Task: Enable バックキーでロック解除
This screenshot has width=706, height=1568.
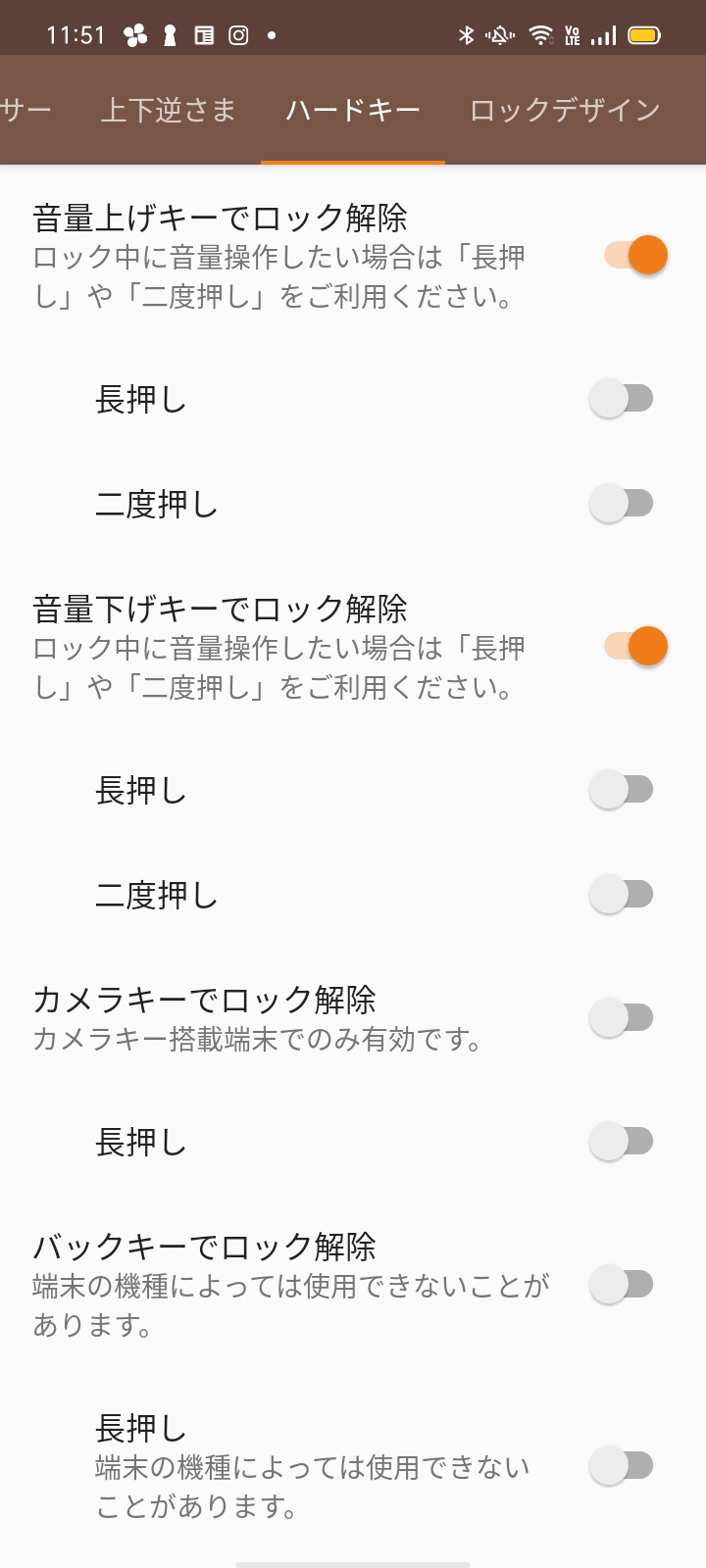Action: click(622, 1285)
